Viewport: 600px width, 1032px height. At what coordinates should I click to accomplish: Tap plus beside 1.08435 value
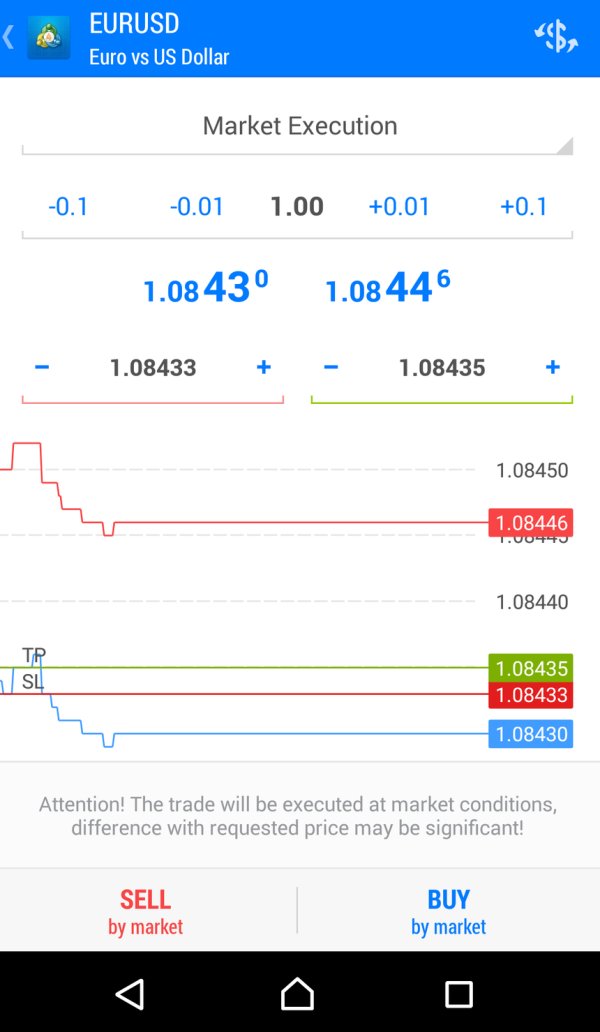552,367
